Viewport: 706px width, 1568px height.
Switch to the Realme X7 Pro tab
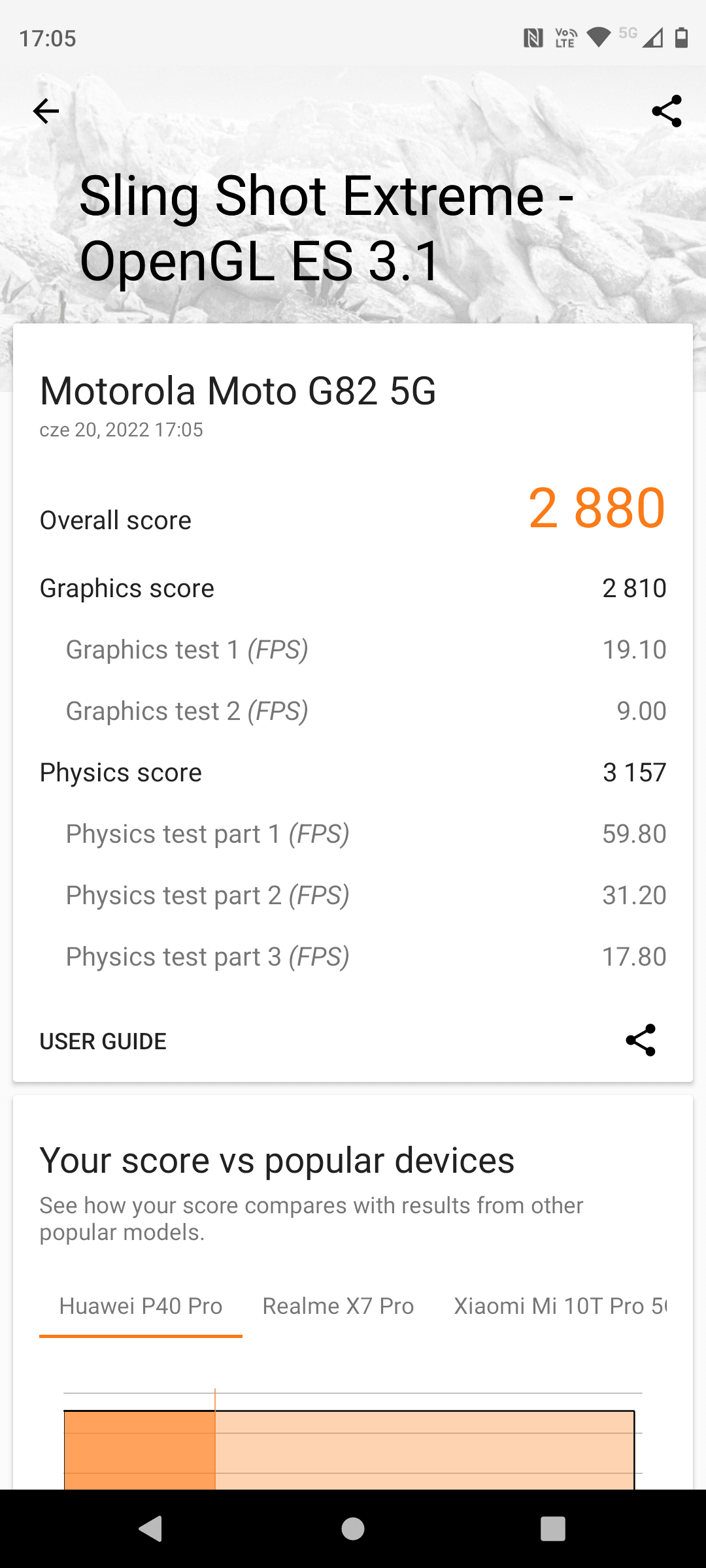(338, 1306)
